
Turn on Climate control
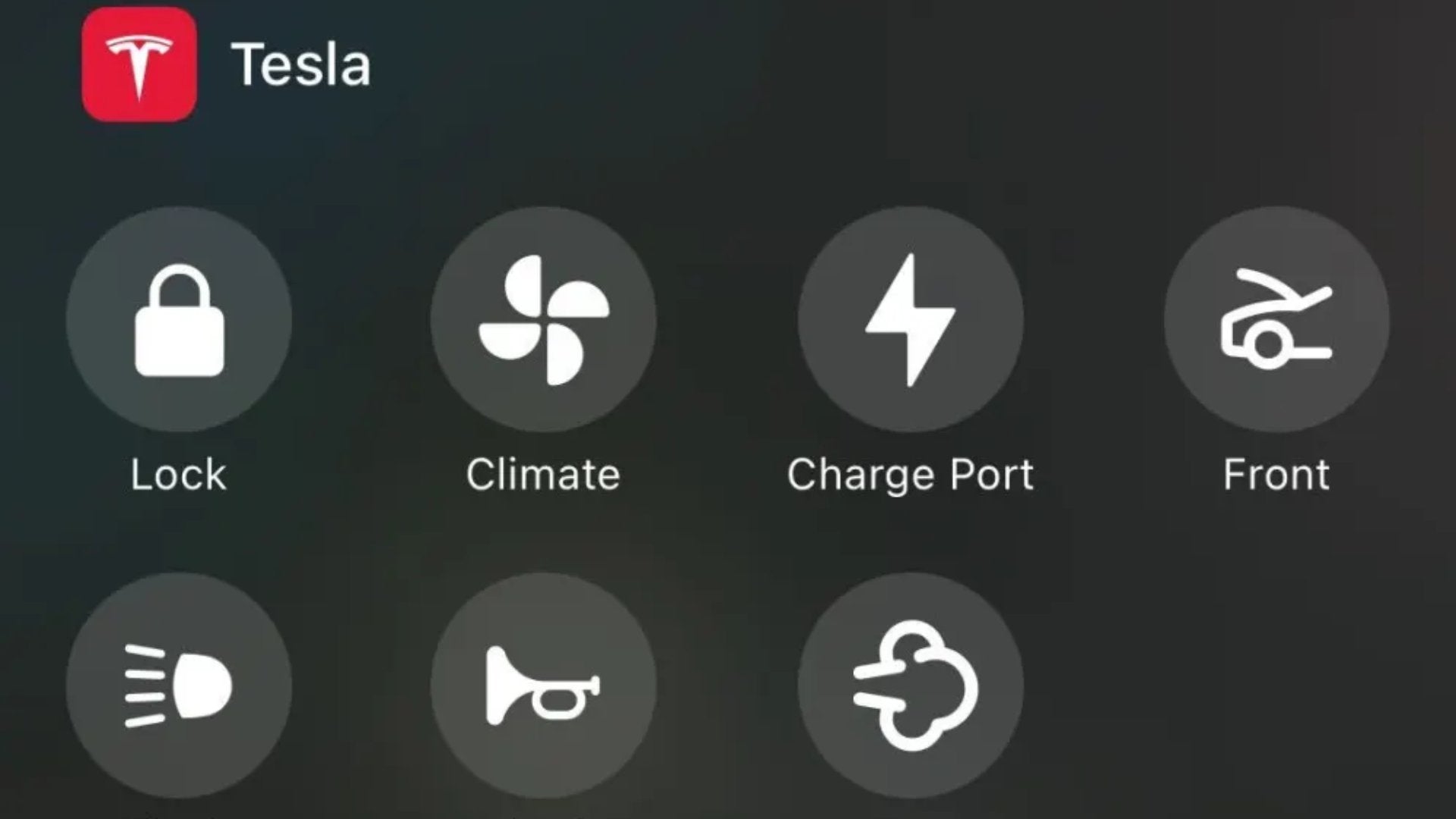pos(543,319)
